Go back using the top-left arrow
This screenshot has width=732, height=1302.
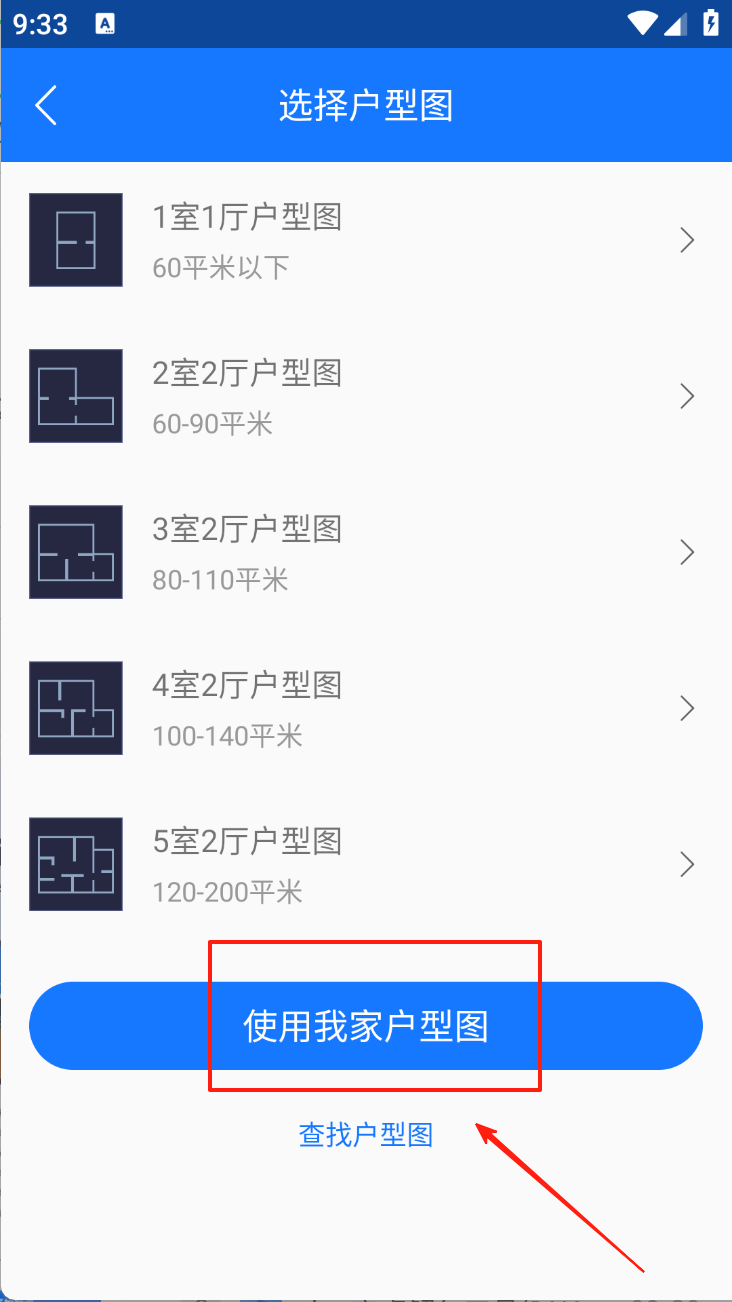[46, 105]
